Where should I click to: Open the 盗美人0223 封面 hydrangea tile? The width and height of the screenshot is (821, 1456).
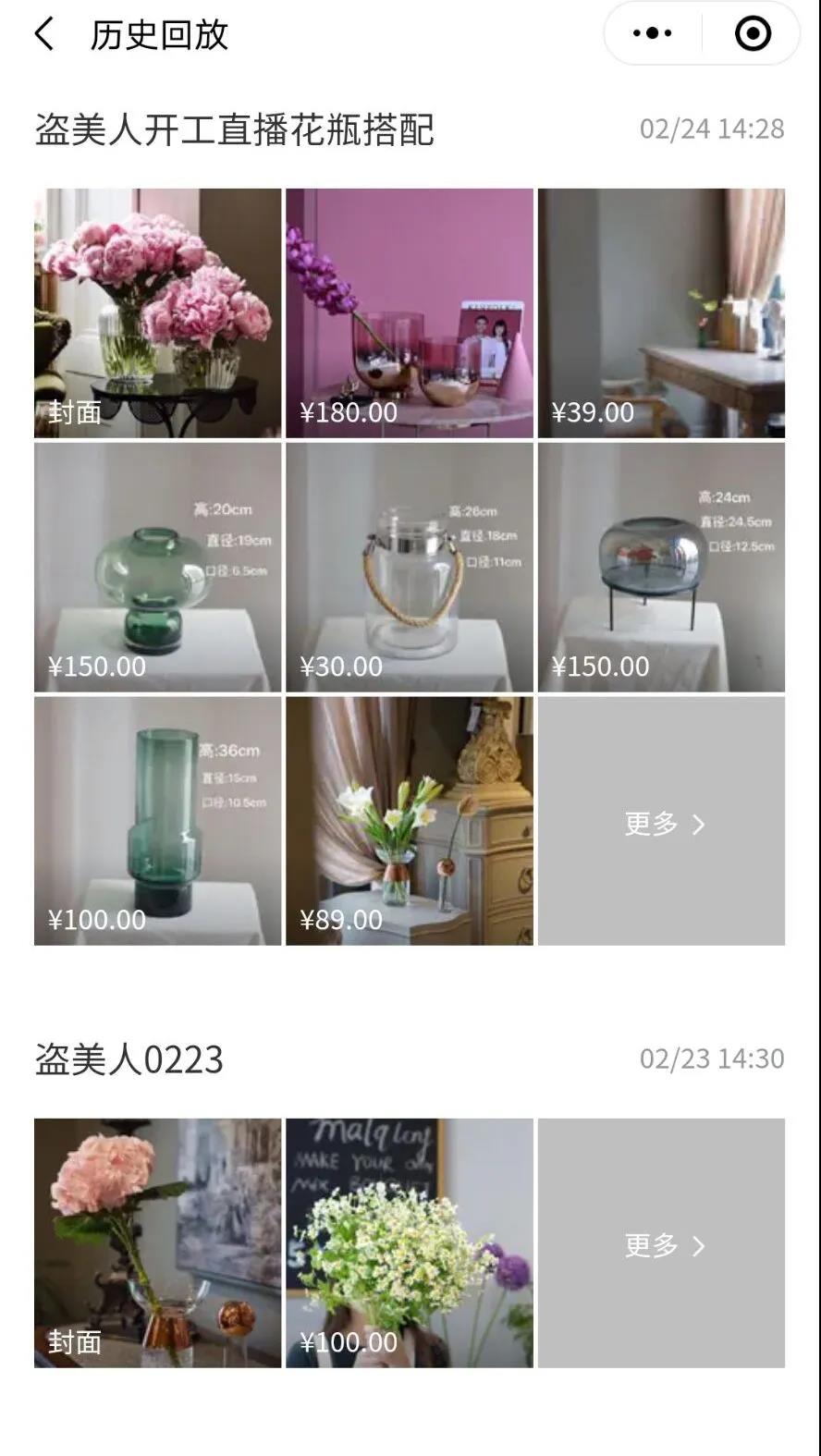pyautogui.click(x=158, y=1243)
